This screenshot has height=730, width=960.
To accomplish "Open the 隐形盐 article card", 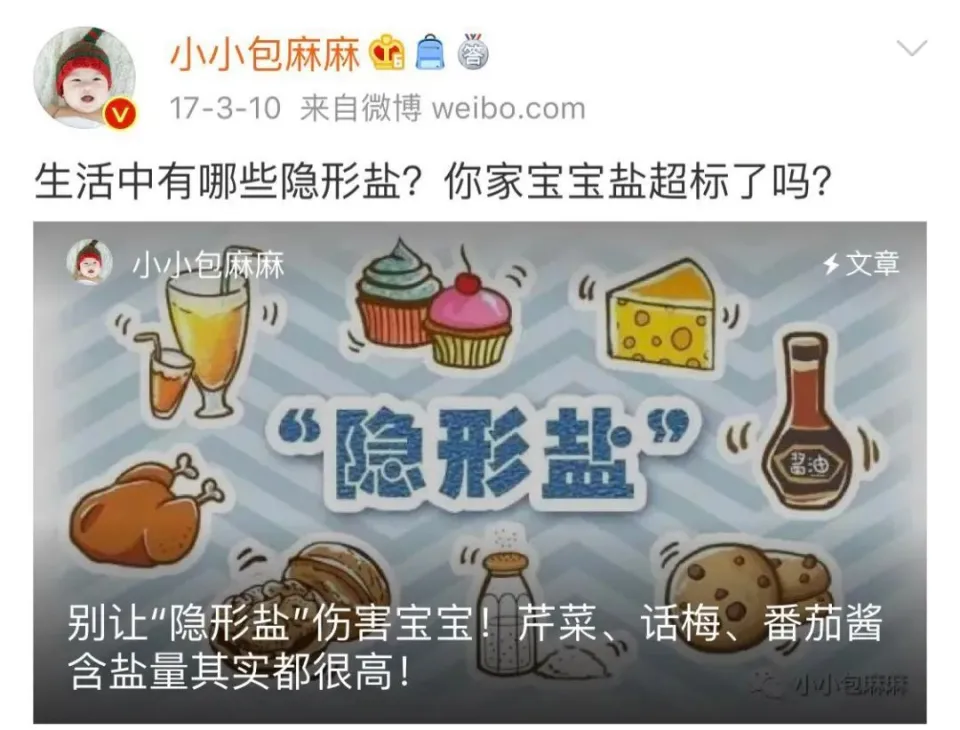I will [480, 470].
